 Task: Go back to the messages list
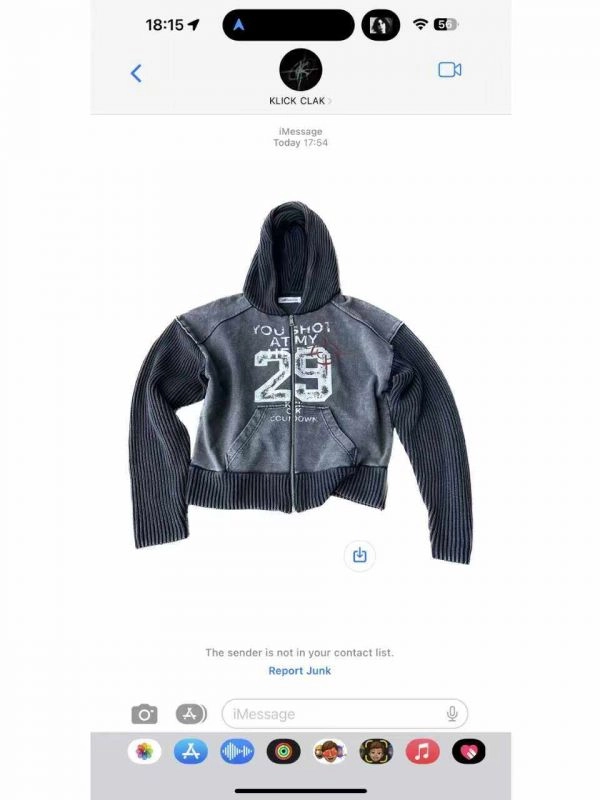tap(136, 72)
